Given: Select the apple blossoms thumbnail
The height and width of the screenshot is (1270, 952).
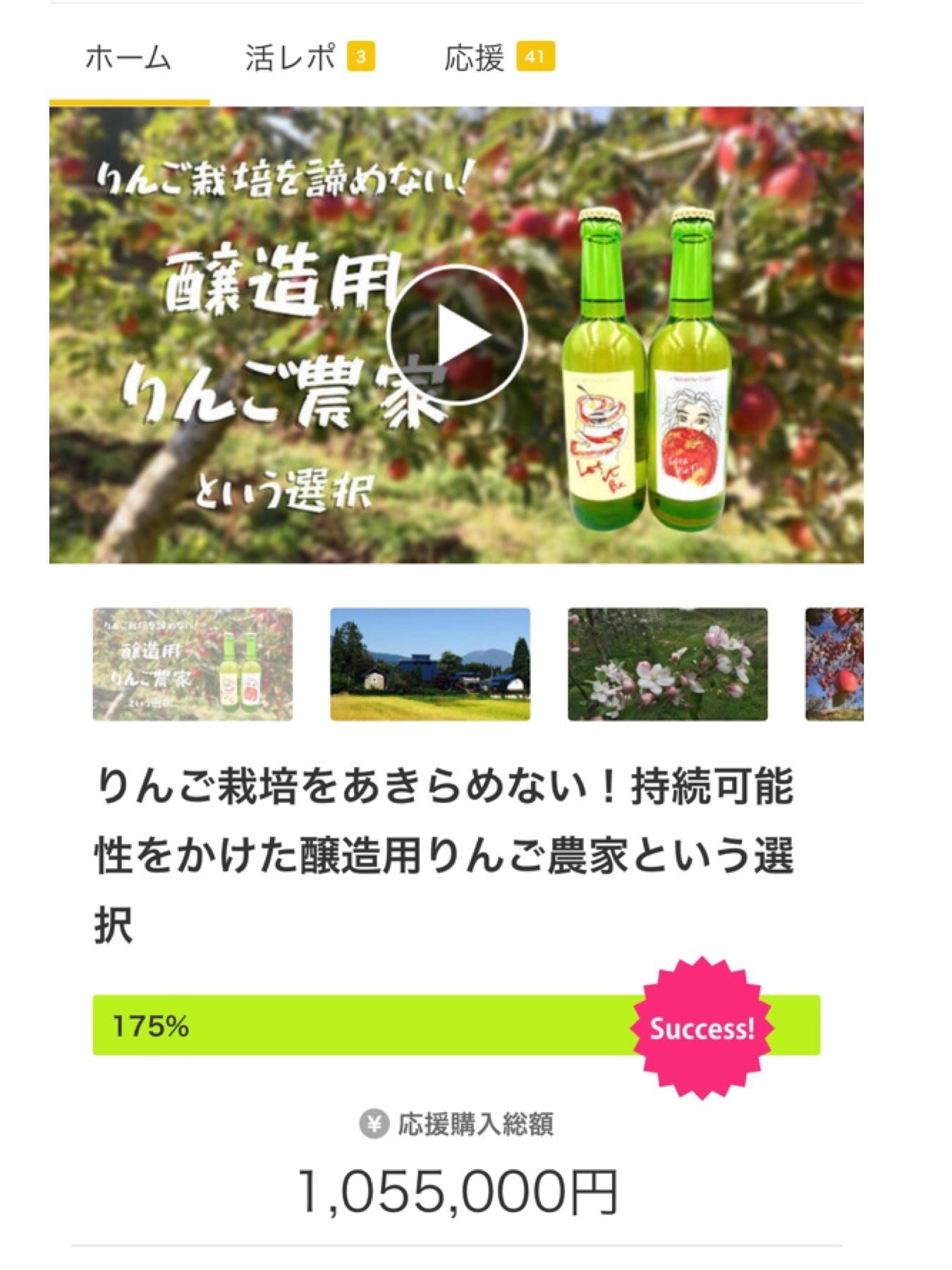Looking at the screenshot, I should 667,664.
